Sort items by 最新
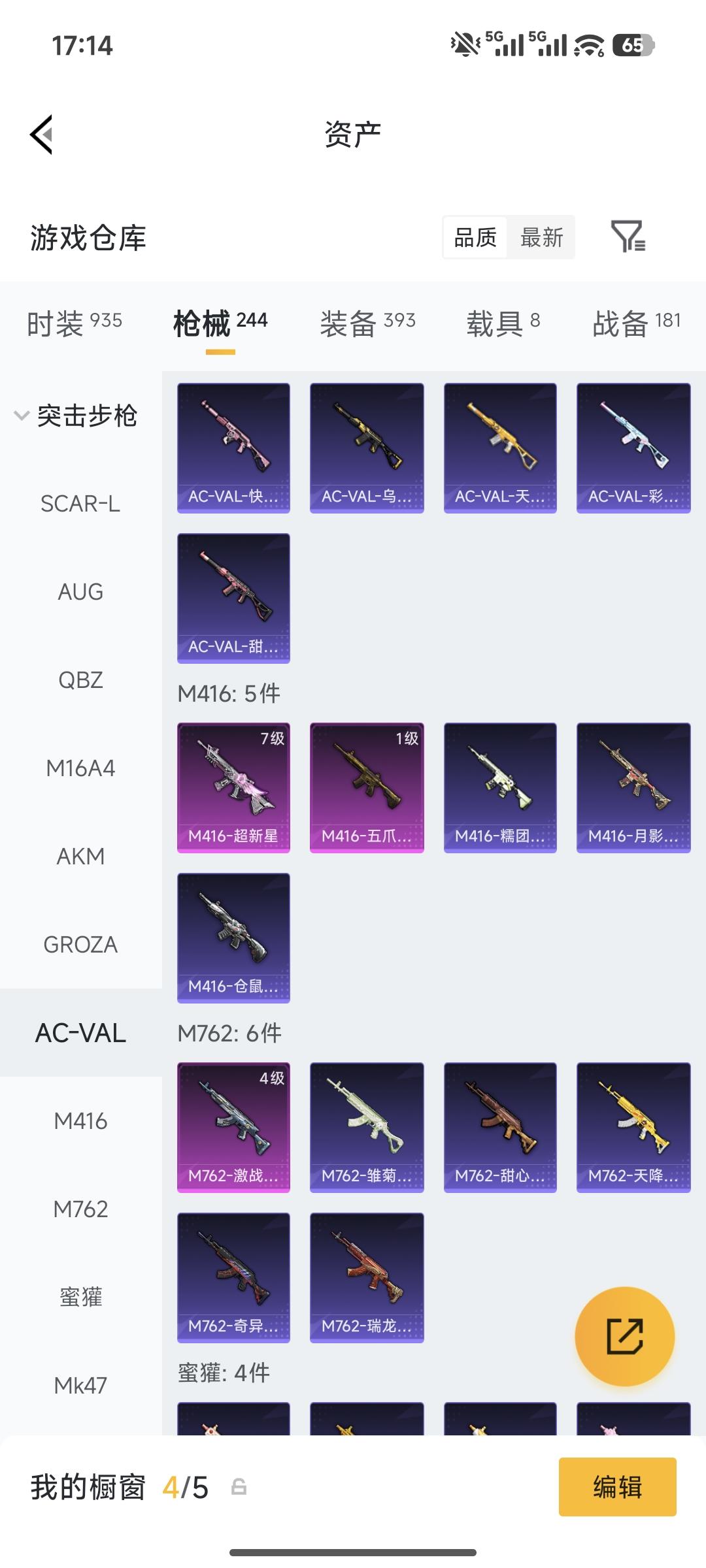Viewport: 706px width, 1568px height. 541,237
